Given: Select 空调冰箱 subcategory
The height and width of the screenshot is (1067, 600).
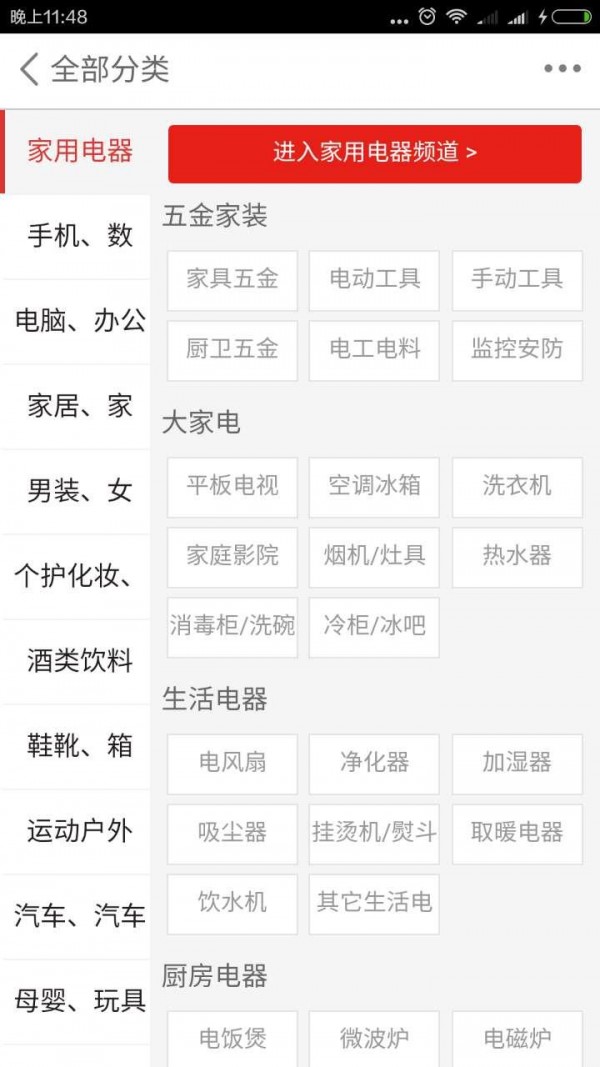Looking at the screenshot, I should [x=374, y=486].
